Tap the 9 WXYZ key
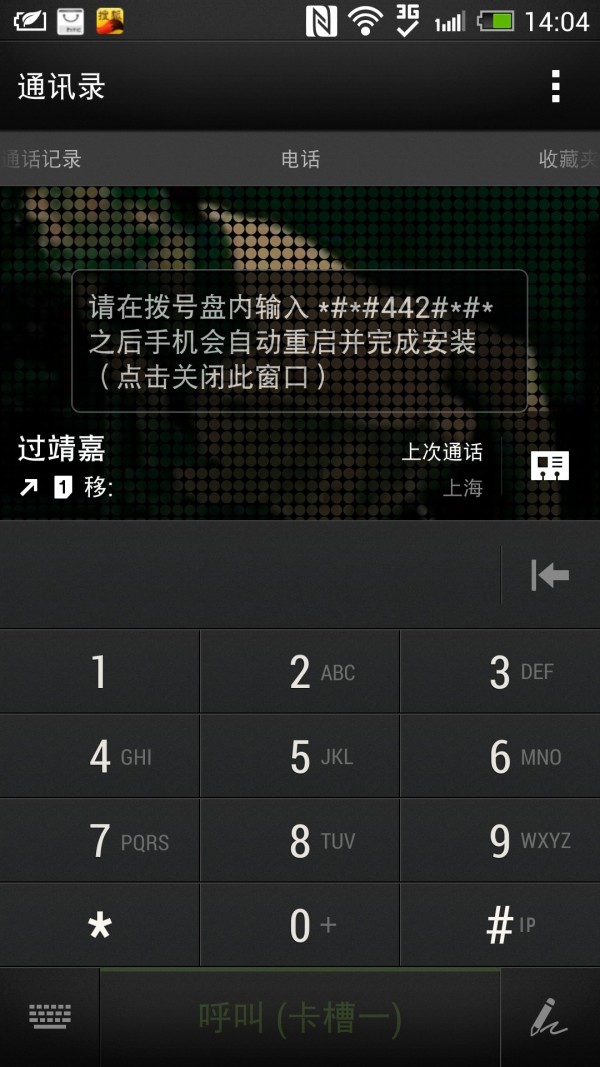Image resolution: width=600 pixels, height=1067 pixels. (x=500, y=841)
